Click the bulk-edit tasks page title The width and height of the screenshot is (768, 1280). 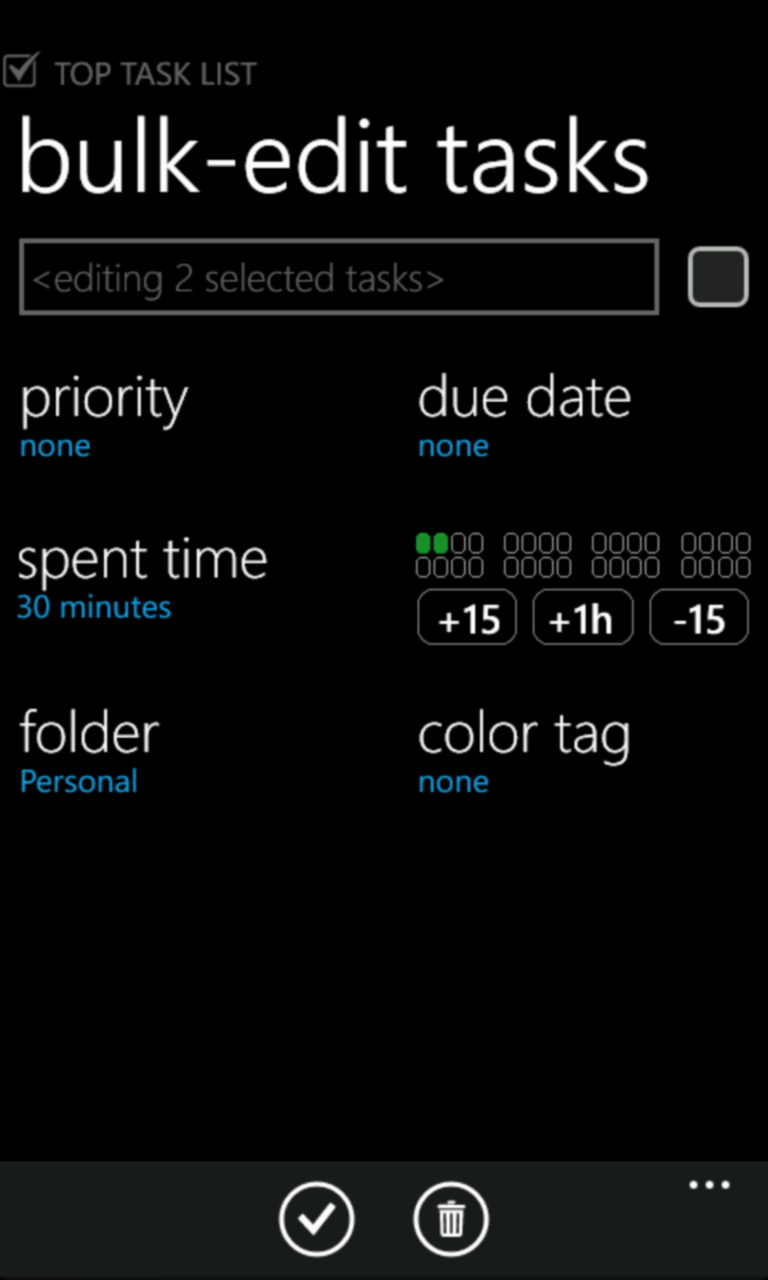tap(333, 155)
